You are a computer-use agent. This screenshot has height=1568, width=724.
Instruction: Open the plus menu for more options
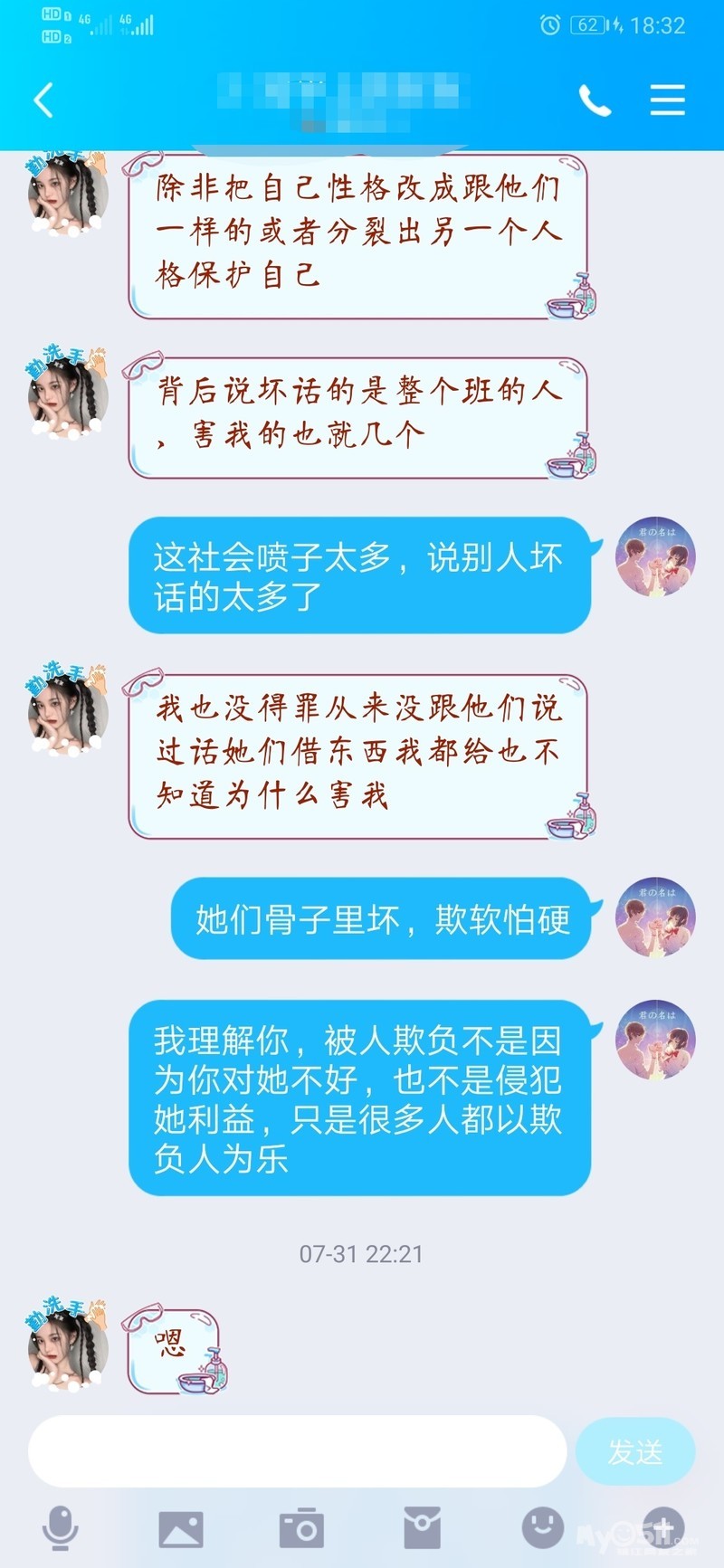[x=663, y=1527]
